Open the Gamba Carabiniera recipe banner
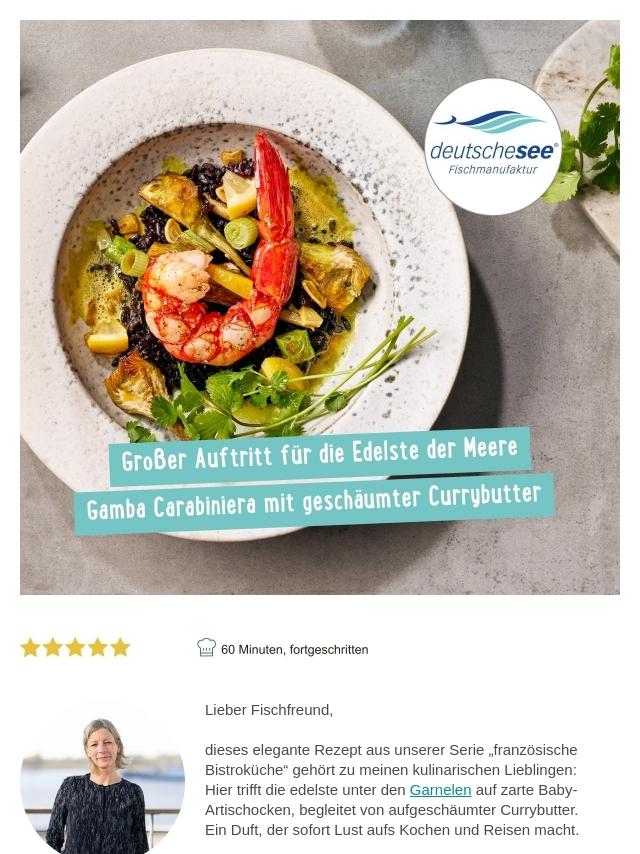Image resolution: width=640 pixels, height=854 pixels. coord(319,308)
